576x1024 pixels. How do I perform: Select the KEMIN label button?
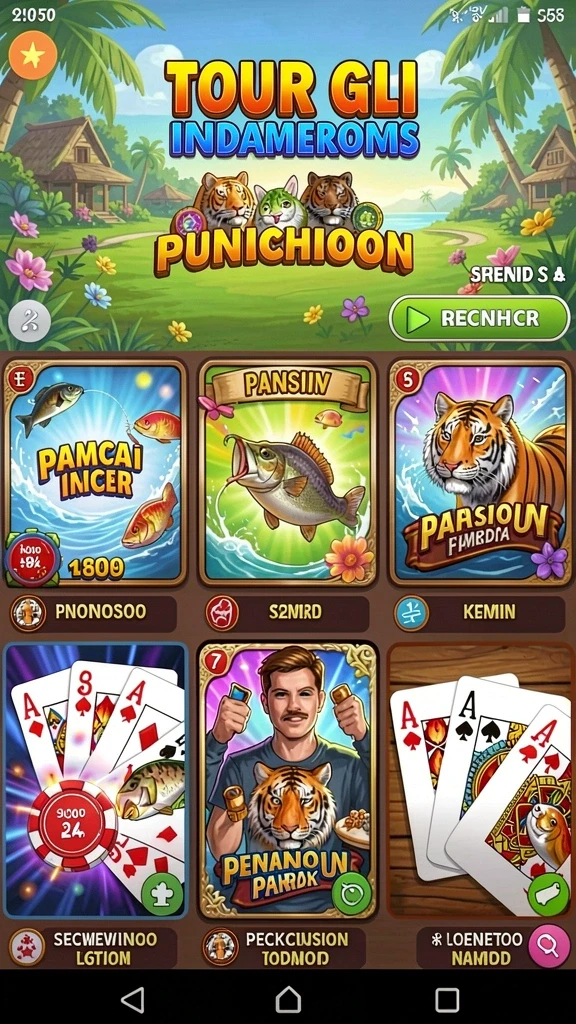(x=480, y=613)
